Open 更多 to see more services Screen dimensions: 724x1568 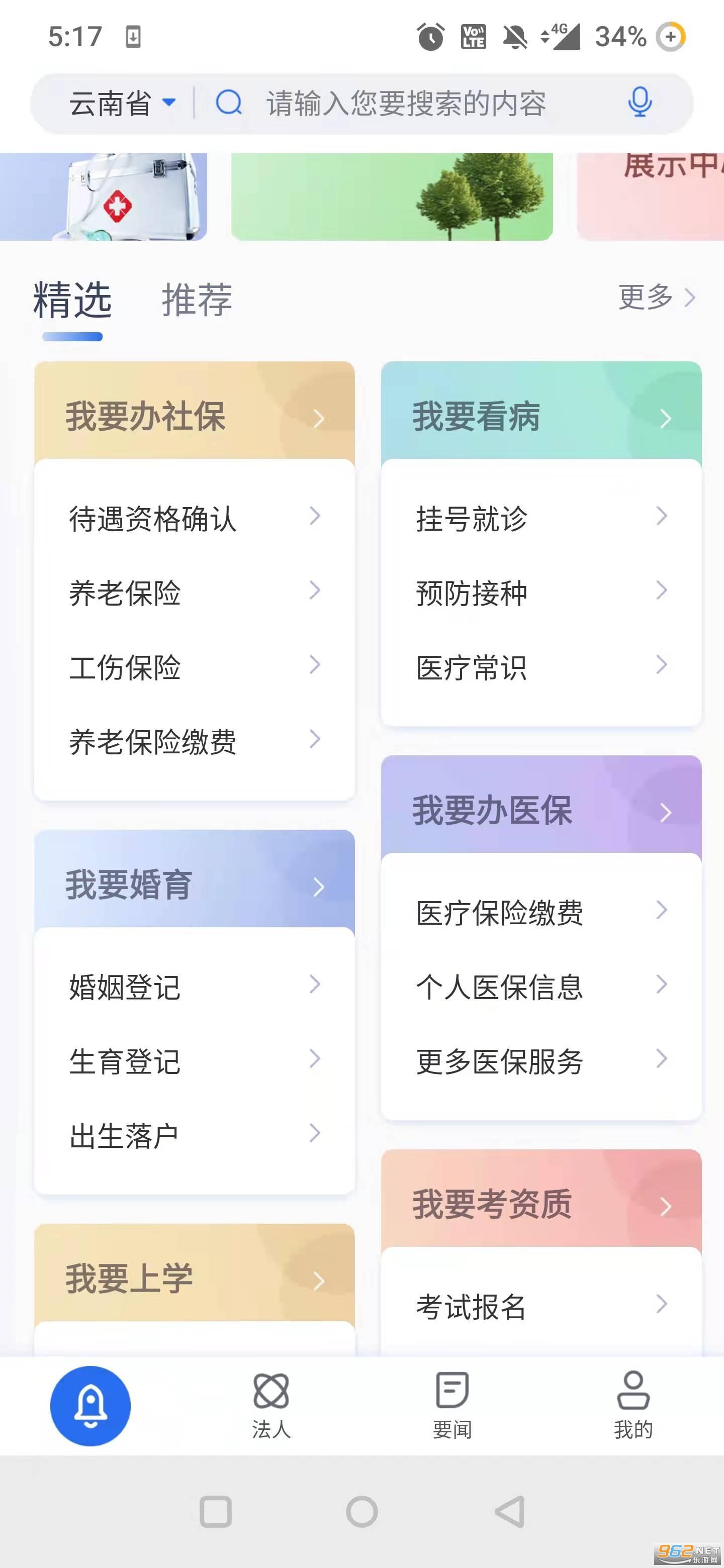point(656,298)
